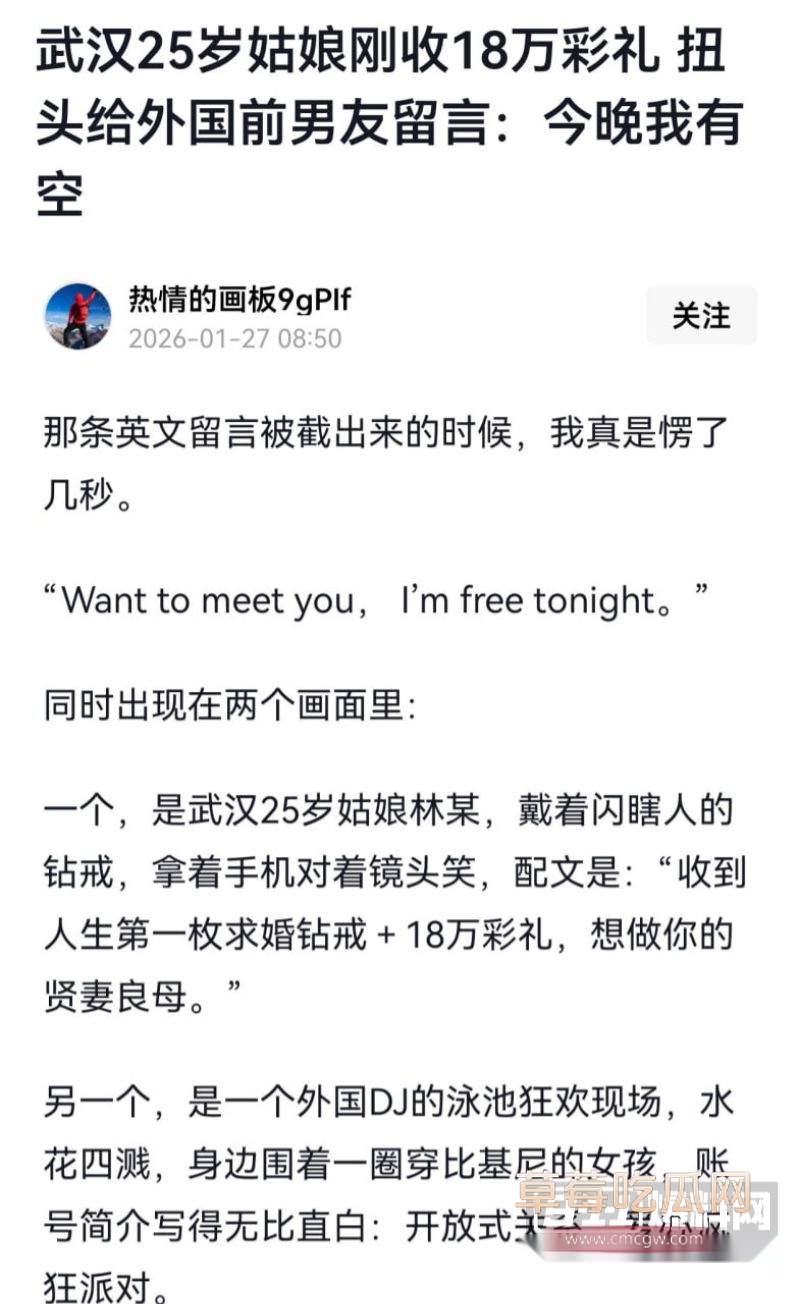Viewport: 800px width, 1304px height.
Task: Click the 关注 follow button
Action: [700, 316]
